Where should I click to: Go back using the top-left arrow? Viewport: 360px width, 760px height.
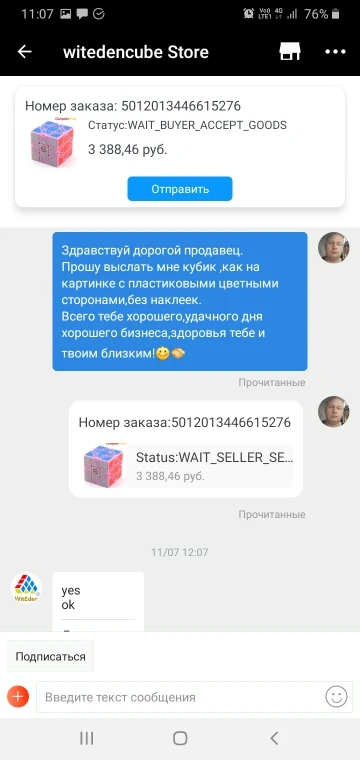click(x=24, y=52)
